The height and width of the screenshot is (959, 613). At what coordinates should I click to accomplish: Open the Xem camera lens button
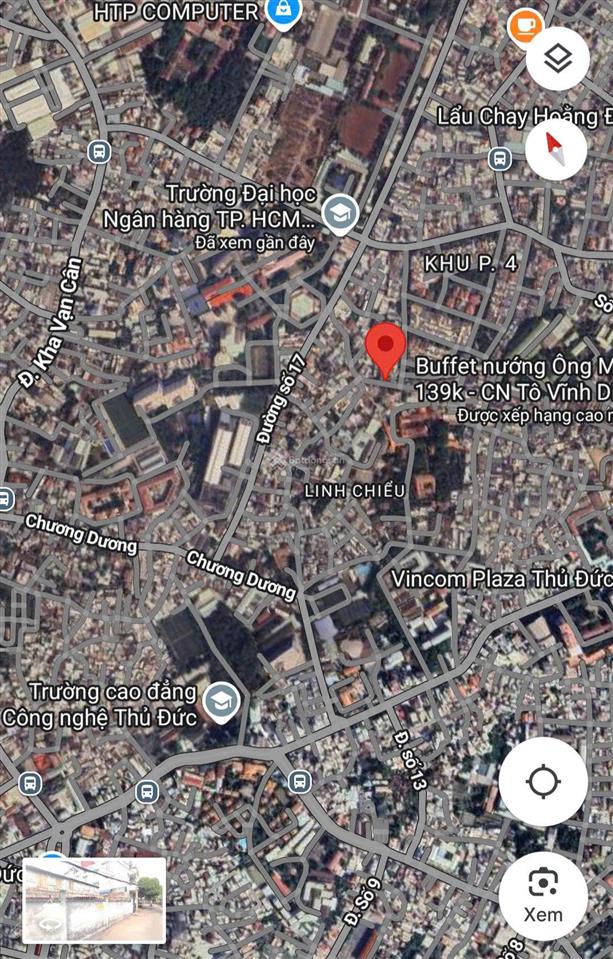tap(543, 896)
